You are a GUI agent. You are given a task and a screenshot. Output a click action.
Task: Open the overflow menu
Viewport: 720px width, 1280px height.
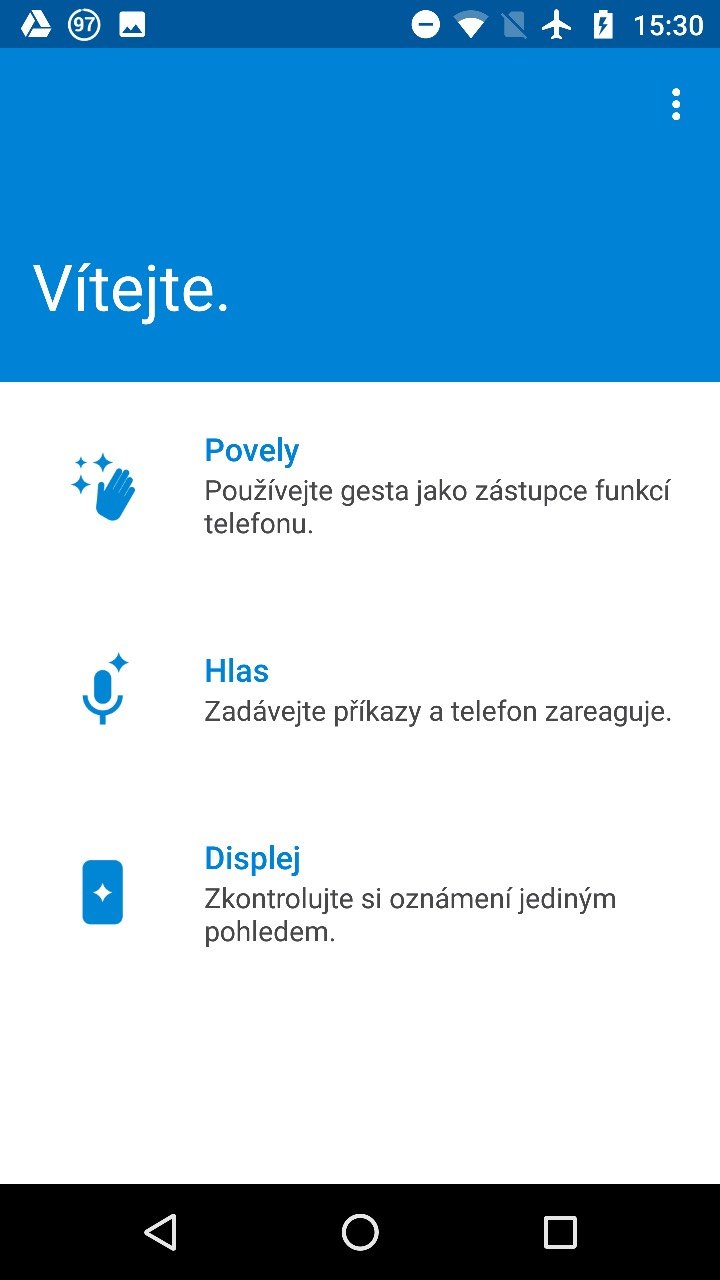point(676,105)
